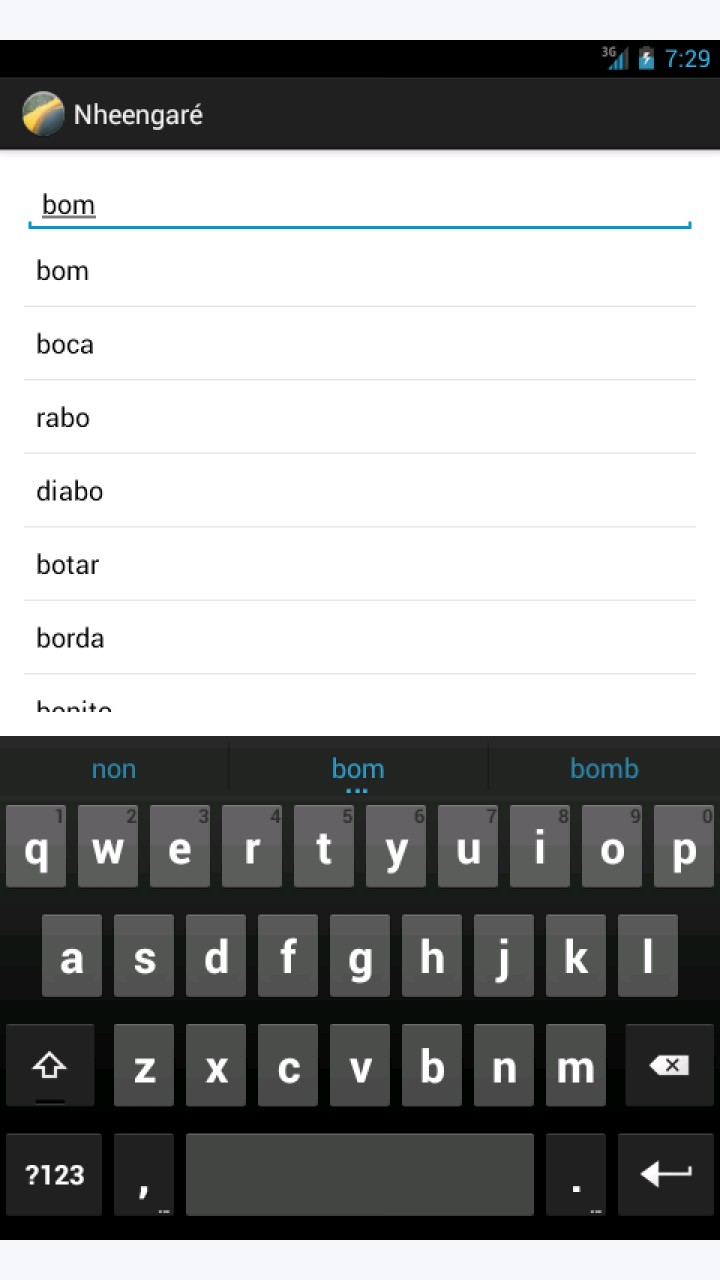Open the "borda" entry
720x1280 pixels.
360,638
